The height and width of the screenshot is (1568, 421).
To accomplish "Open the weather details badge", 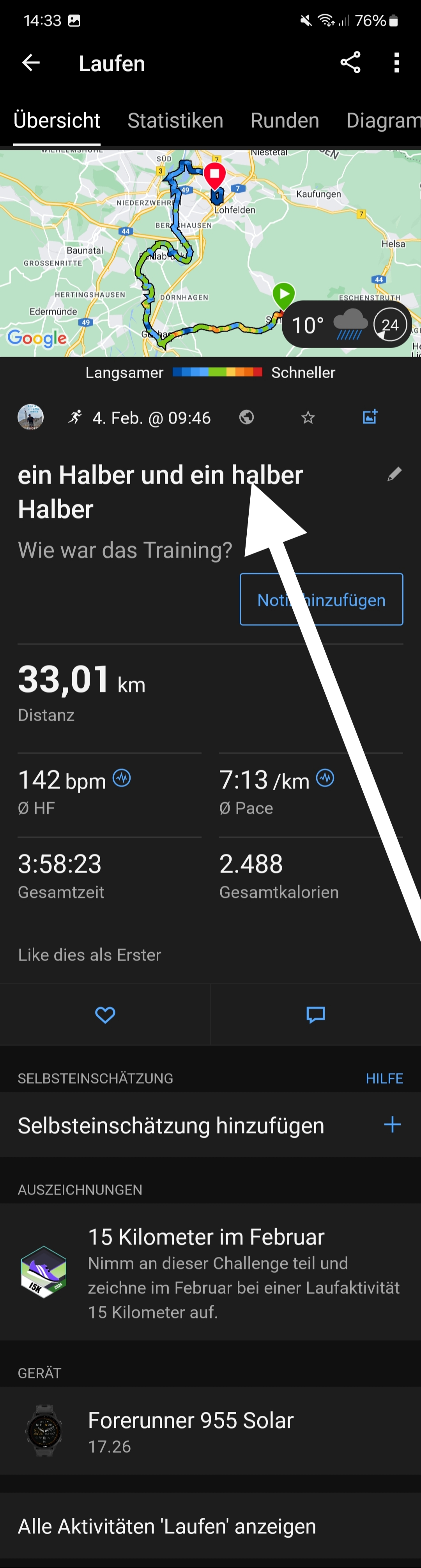I will pos(346,324).
